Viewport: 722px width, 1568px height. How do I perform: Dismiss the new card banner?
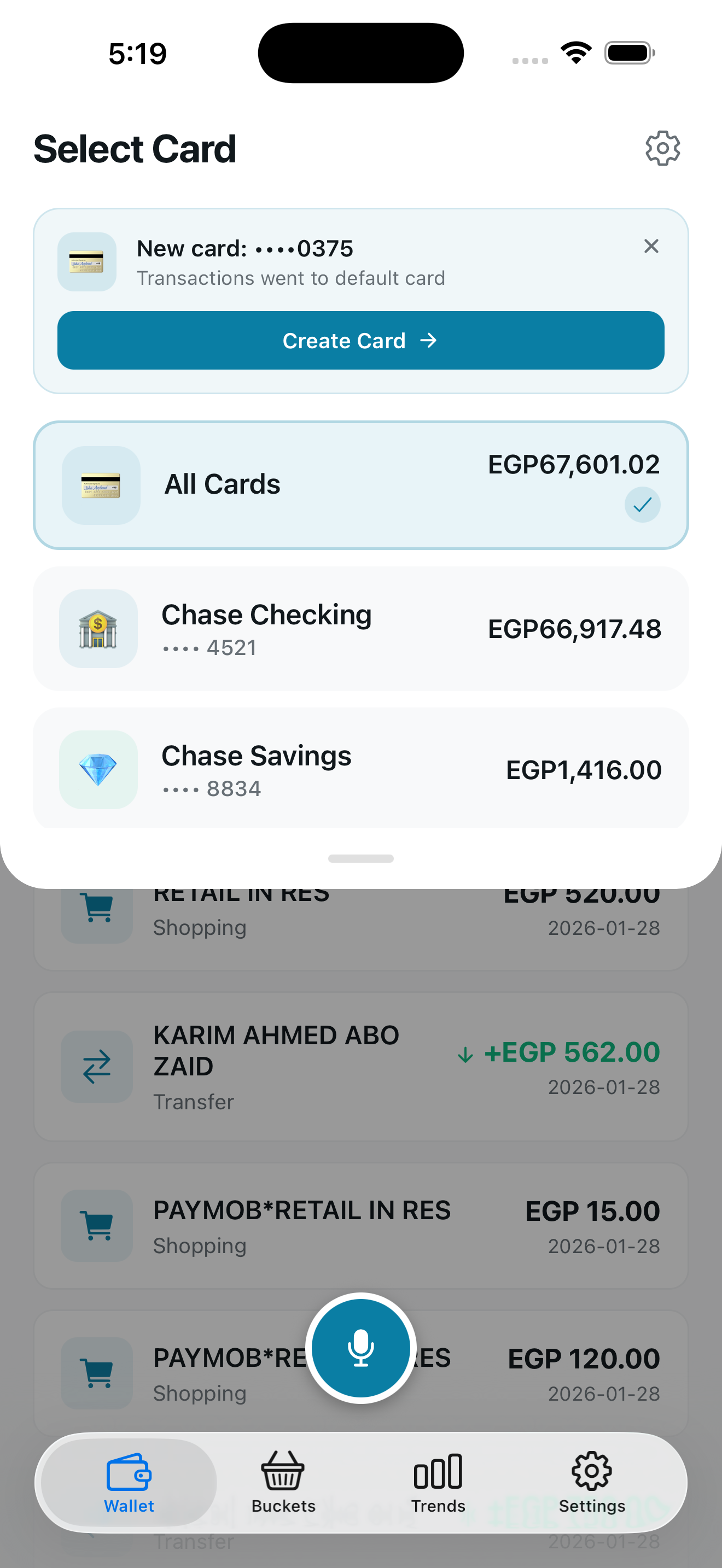pos(651,247)
